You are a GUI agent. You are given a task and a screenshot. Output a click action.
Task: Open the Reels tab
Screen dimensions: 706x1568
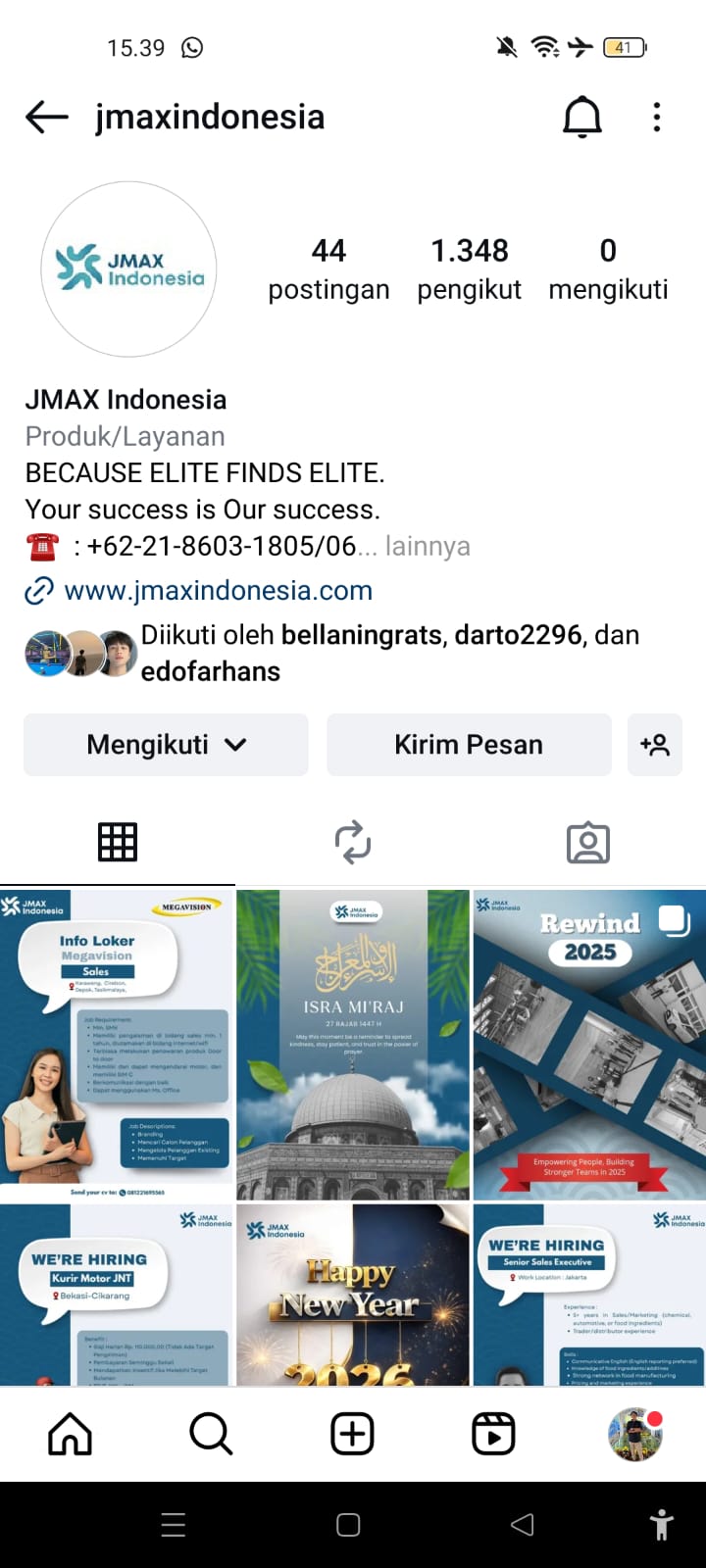coord(493,1434)
